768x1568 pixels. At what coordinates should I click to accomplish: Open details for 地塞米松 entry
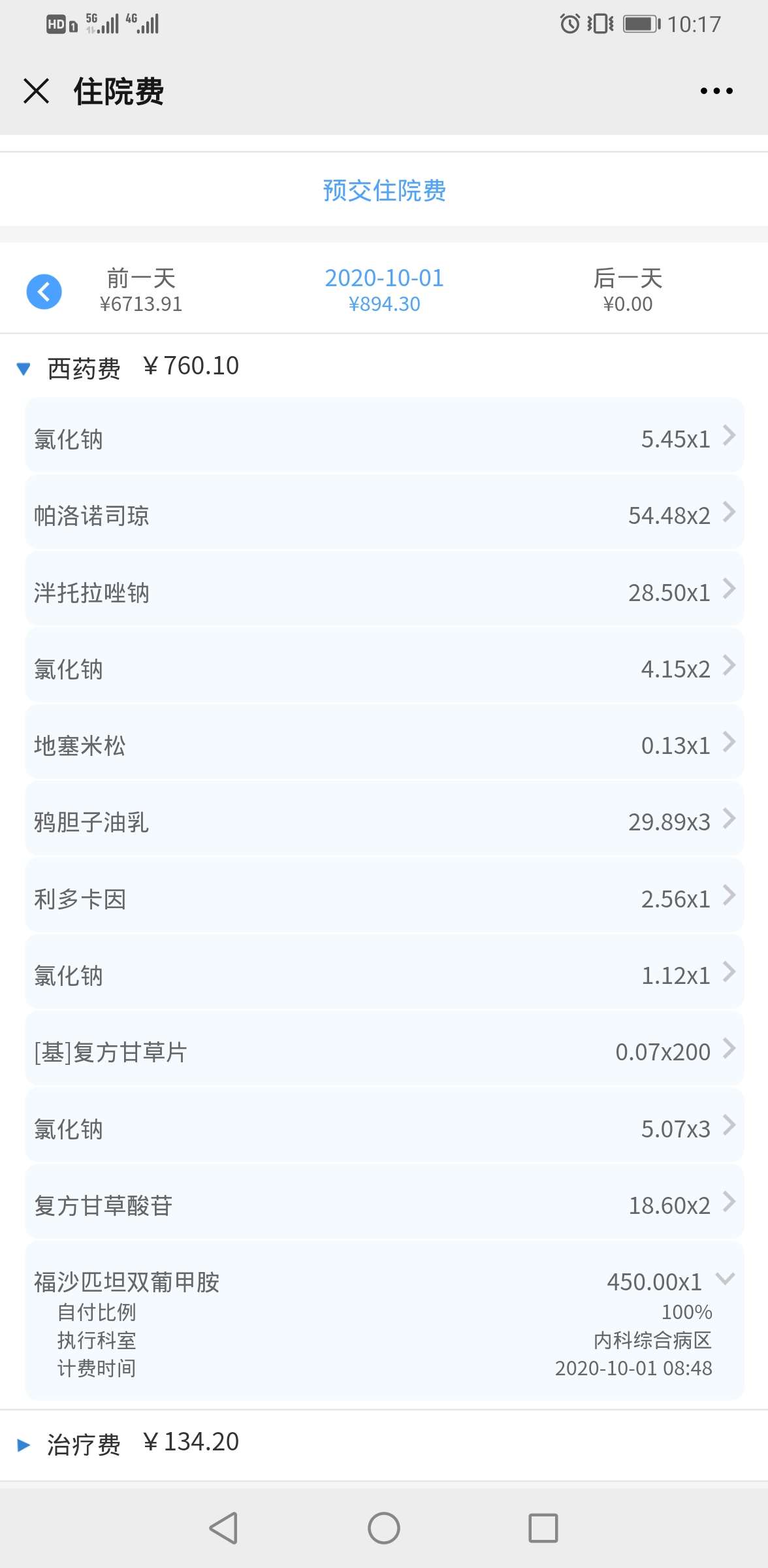click(x=384, y=745)
